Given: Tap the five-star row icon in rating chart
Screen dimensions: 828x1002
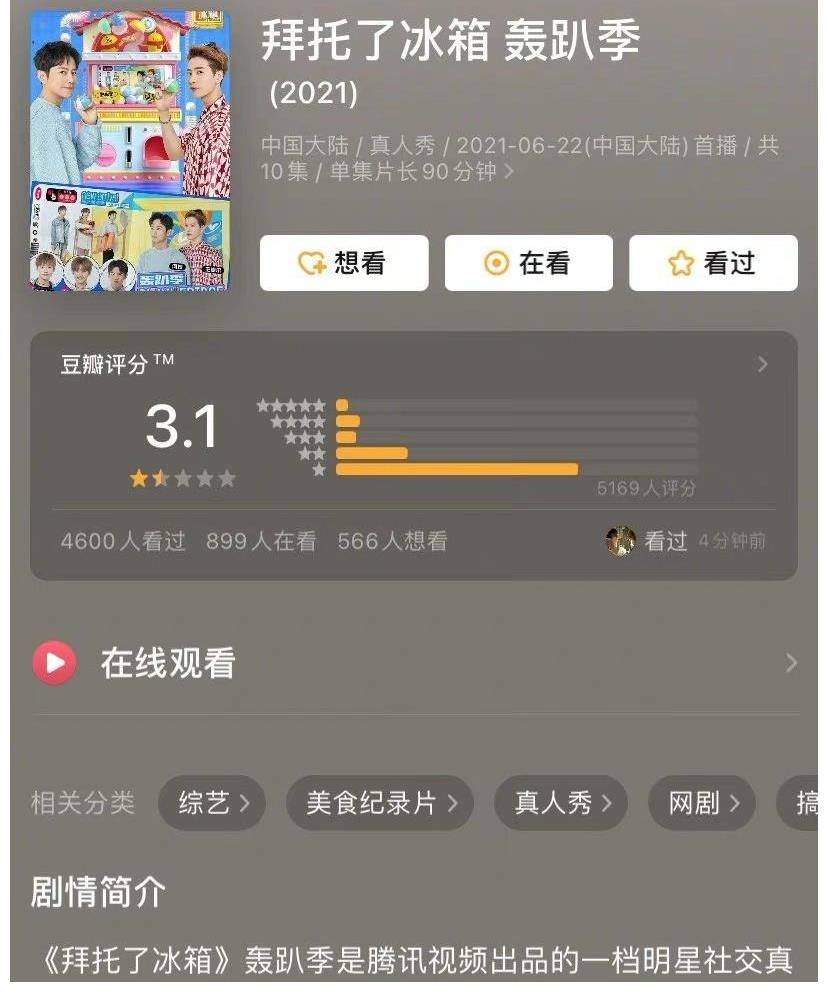Looking at the screenshot, I should point(289,406).
